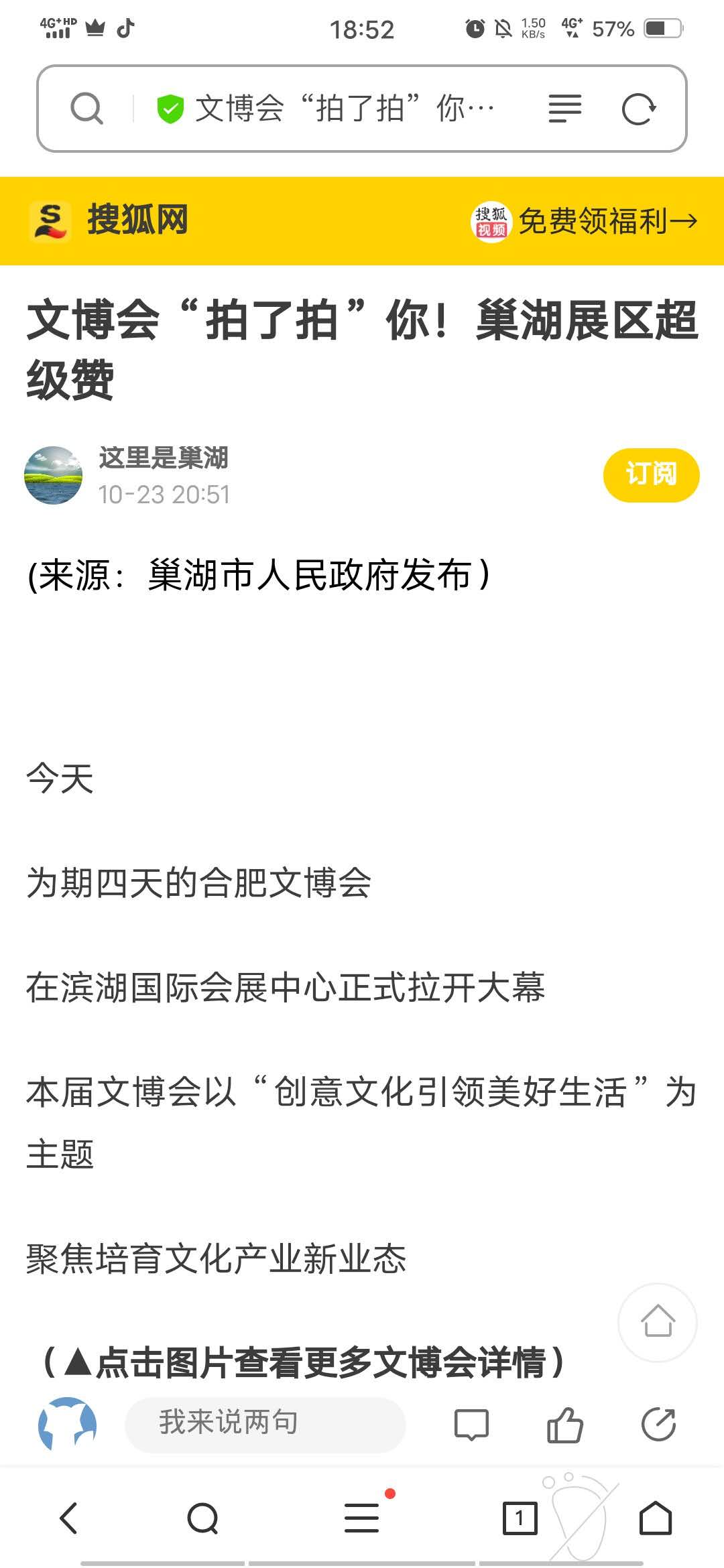Open reader mode from the address bar
Viewport: 724px width, 1568px height.
tap(564, 109)
